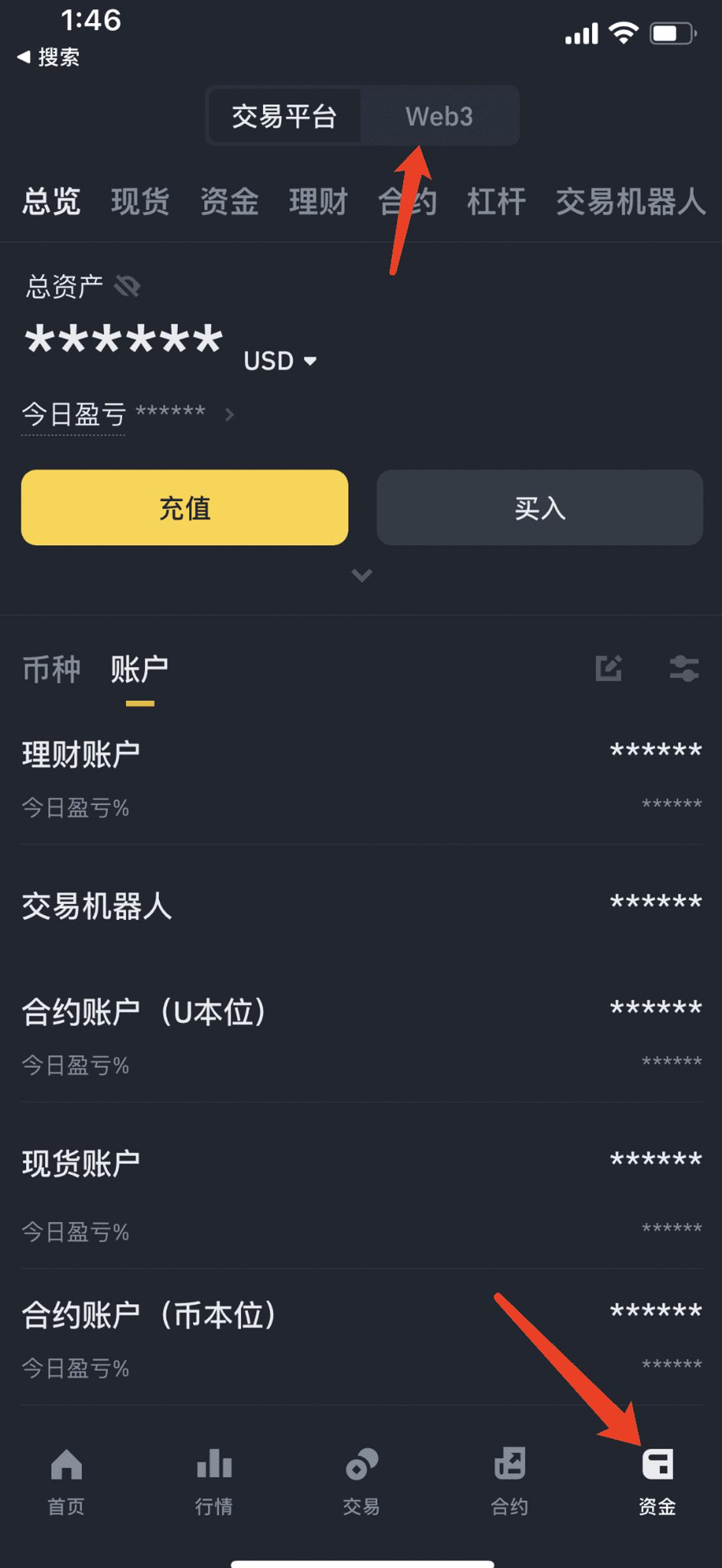Tap the 买入 button
The width and height of the screenshot is (722, 1568).
pyautogui.click(x=540, y=508)
